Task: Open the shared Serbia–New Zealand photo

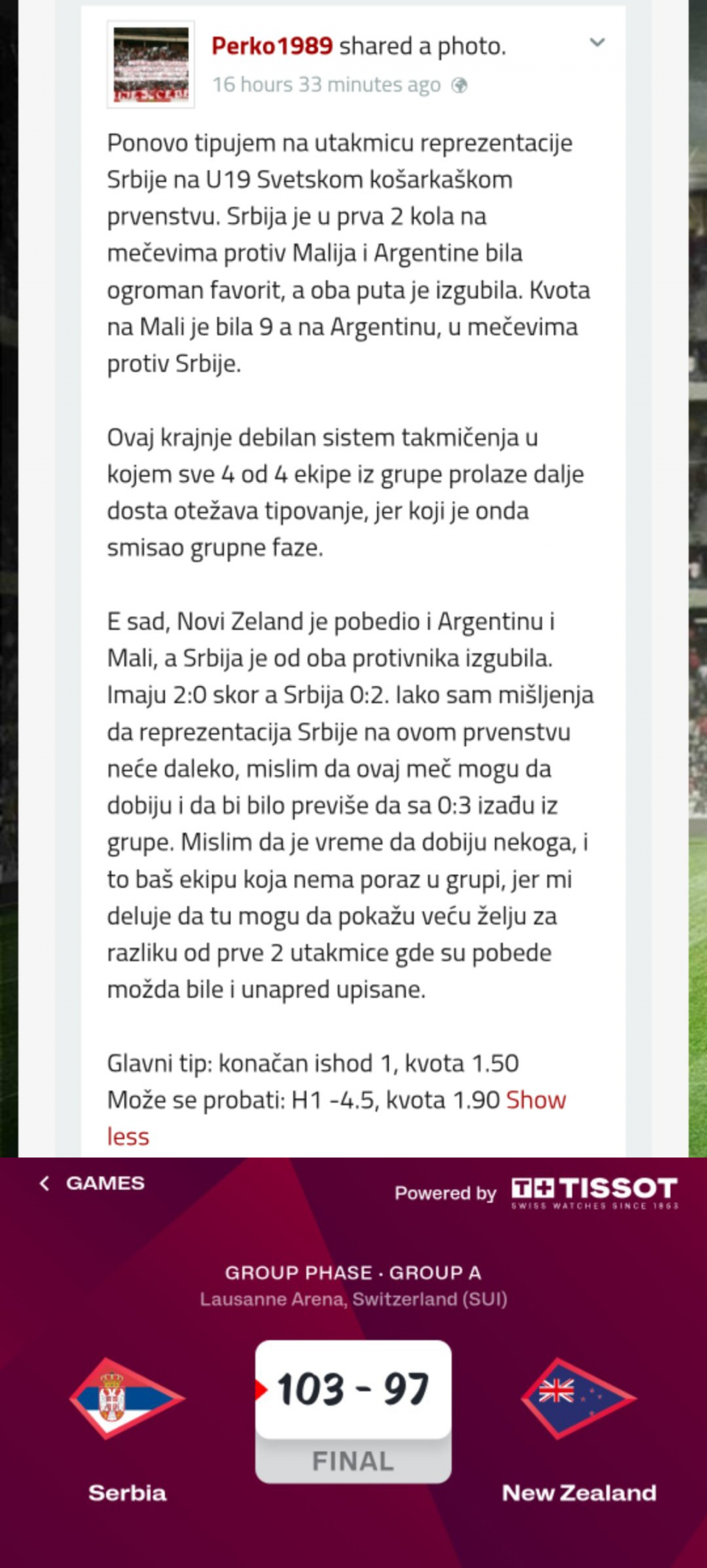Action: [x=353, y=1363]
